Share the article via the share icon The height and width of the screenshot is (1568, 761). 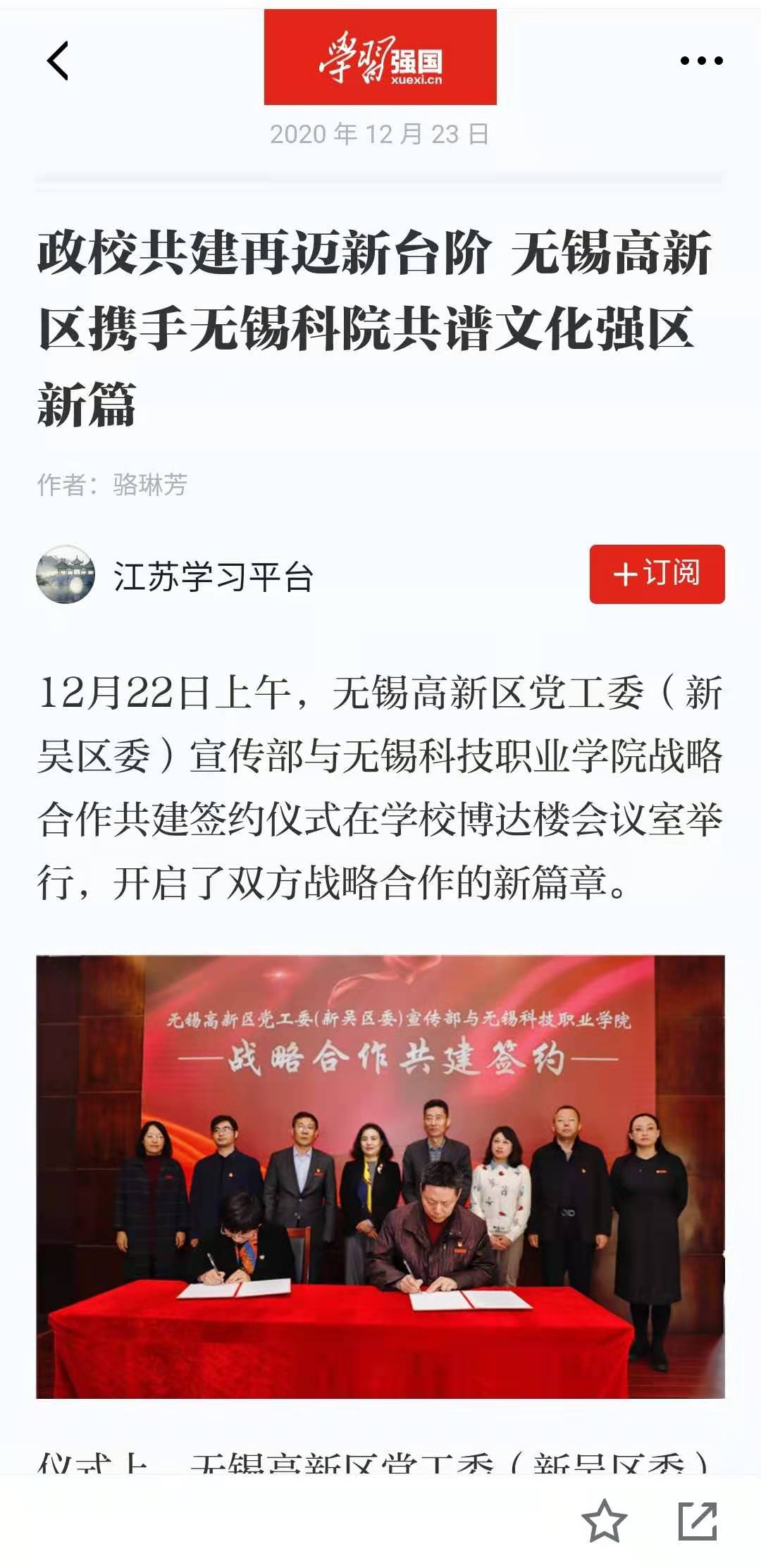pyautogui.click(x=698, y=1521)
